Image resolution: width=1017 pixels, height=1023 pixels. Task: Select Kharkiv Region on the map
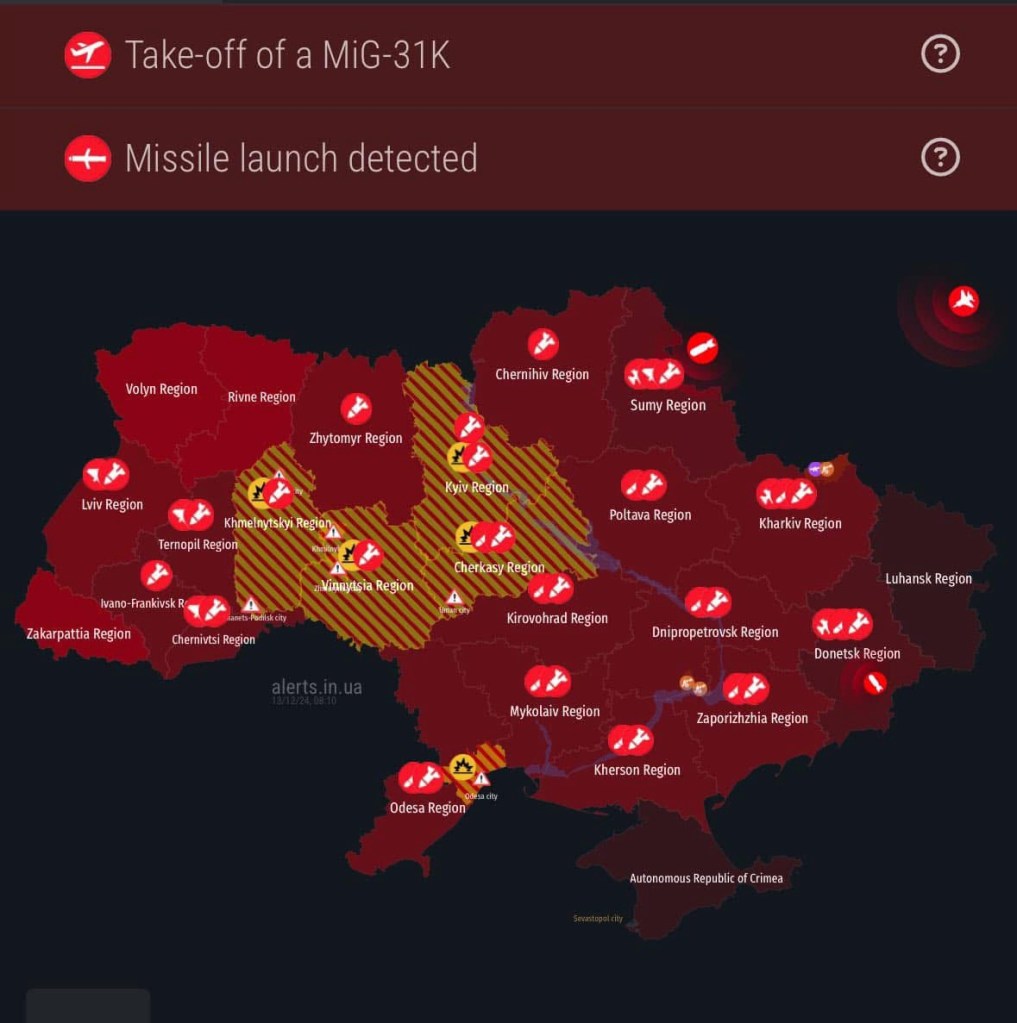point(800,523)
